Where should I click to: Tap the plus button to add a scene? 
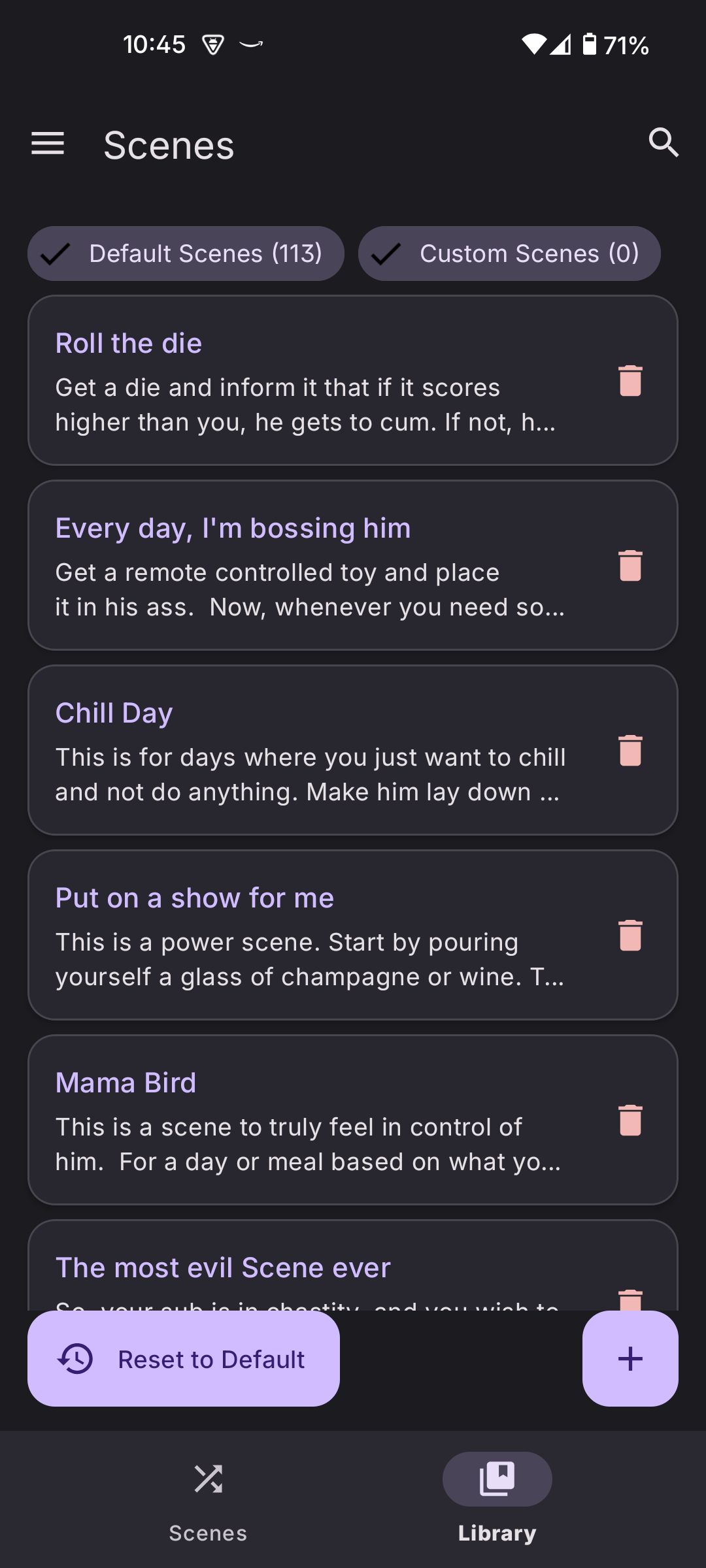coord(630,1359)
